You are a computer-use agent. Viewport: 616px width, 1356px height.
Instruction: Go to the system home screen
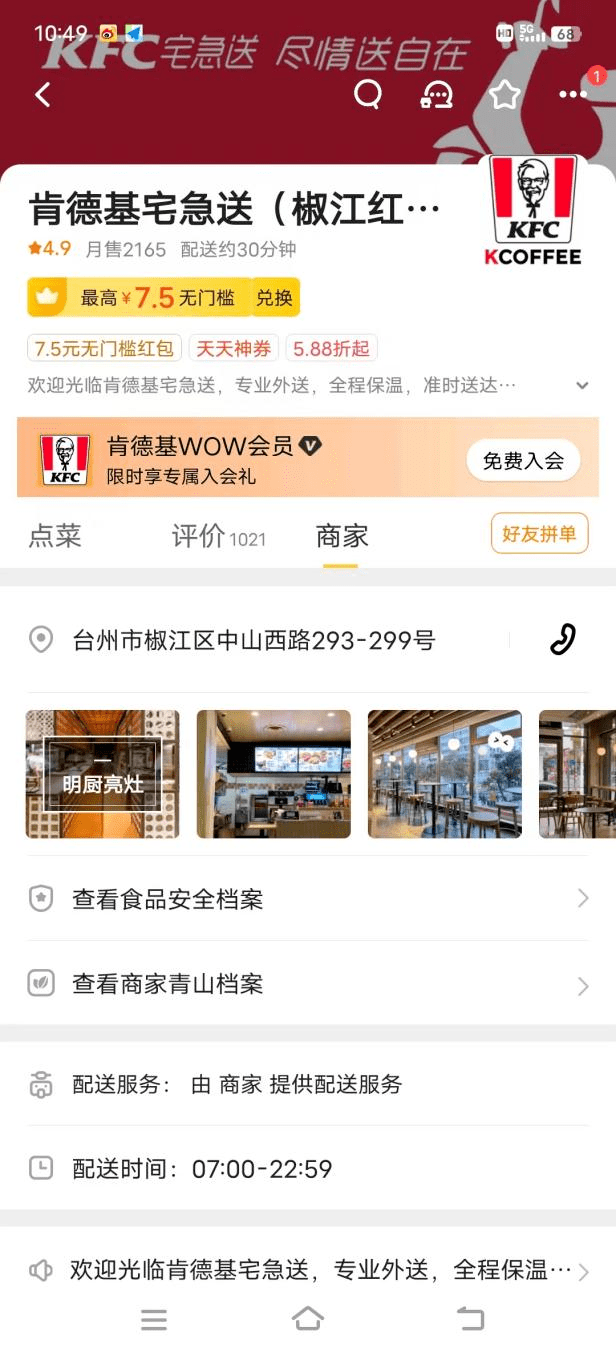(308, 1319)
